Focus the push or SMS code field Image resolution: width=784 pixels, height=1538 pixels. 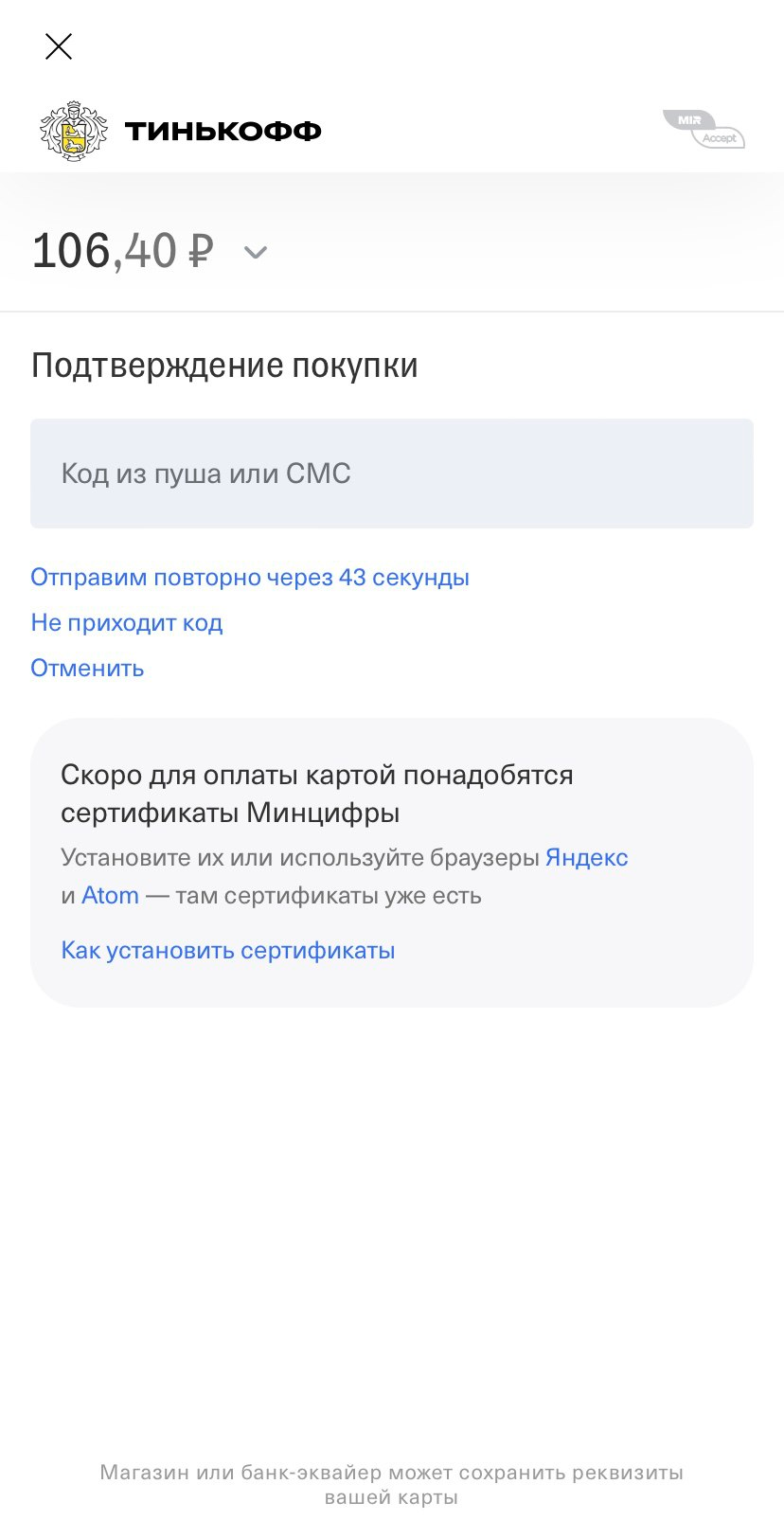pyautogui.click(x=391, y=474)
